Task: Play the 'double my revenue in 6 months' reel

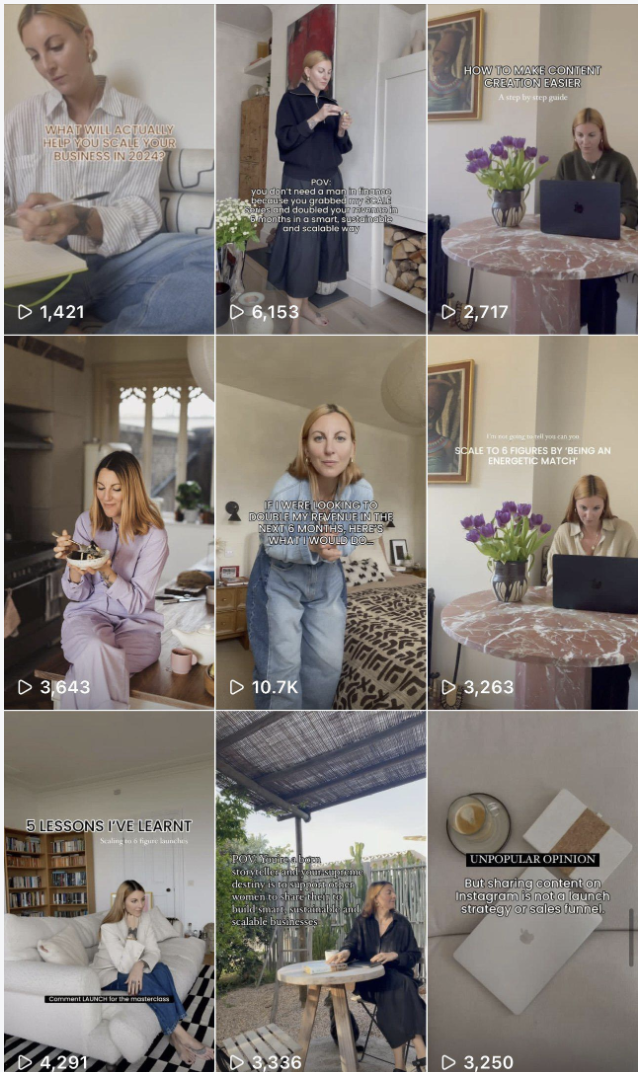Action: click(320, 522)
